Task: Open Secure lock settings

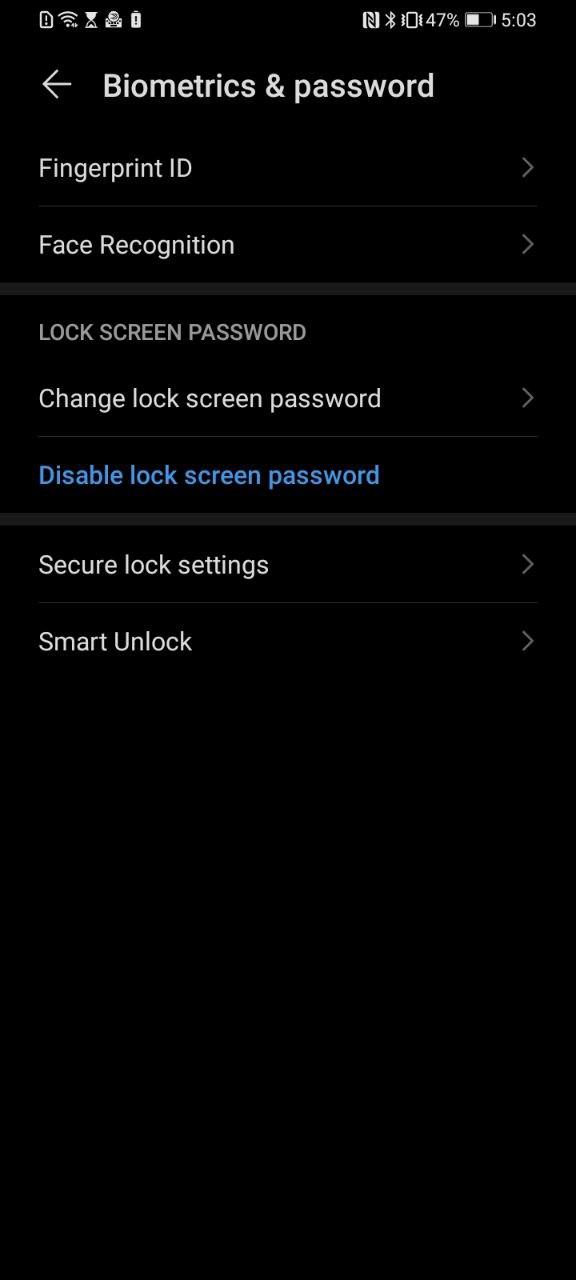Action: click(288, 564)
